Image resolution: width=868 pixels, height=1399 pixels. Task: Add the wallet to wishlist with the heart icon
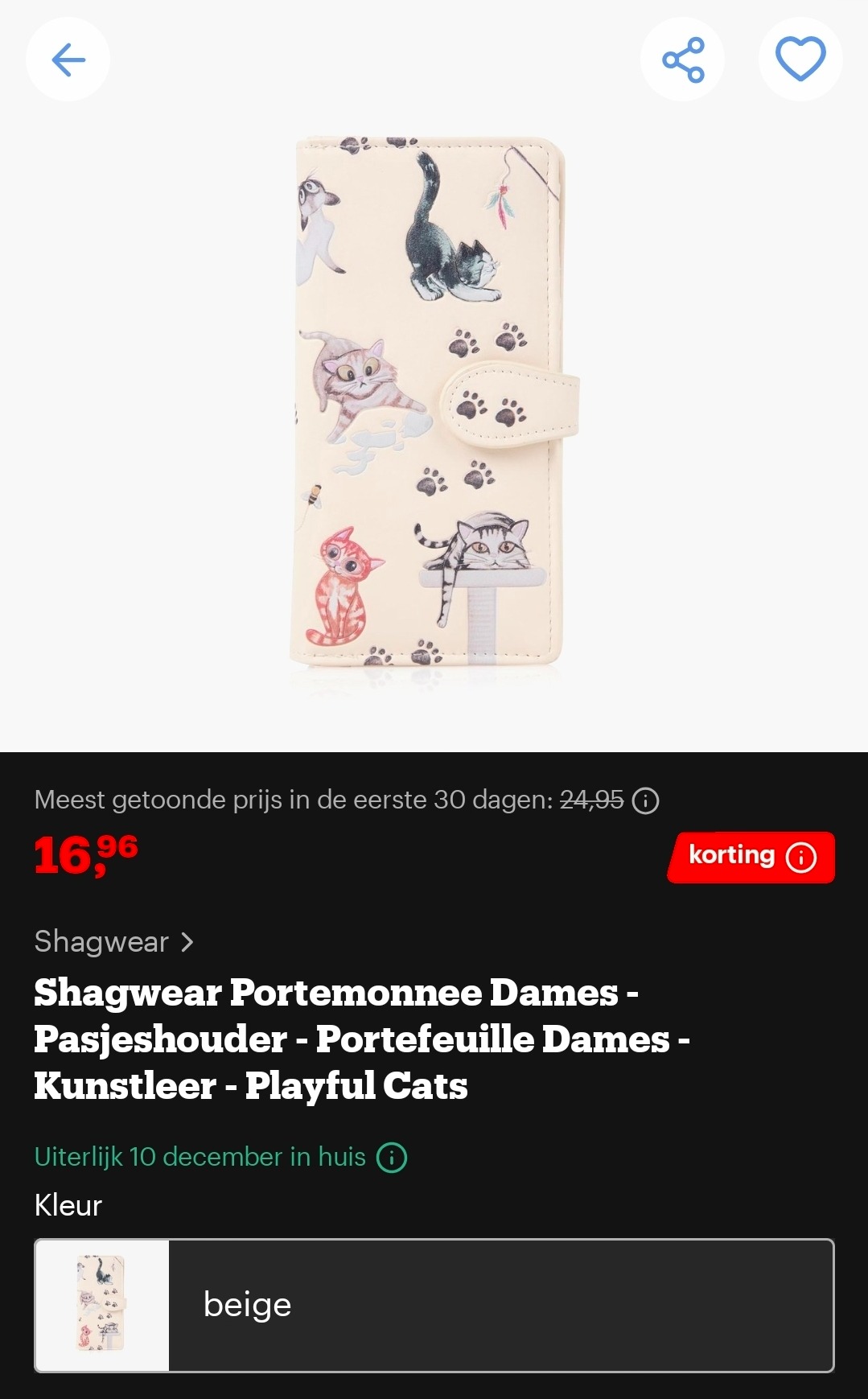(x=800, y=60)
